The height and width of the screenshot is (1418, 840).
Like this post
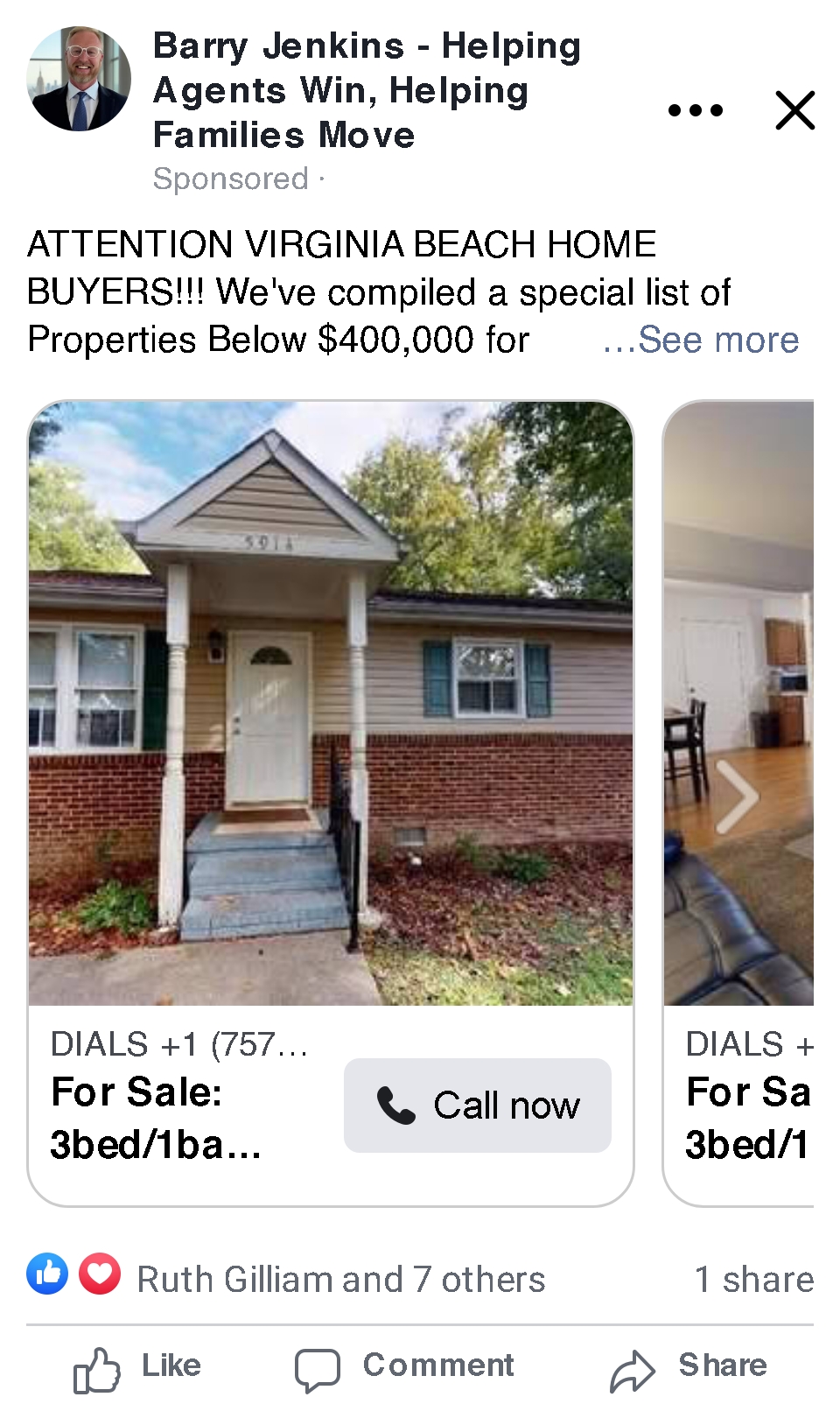point(138,1367)
